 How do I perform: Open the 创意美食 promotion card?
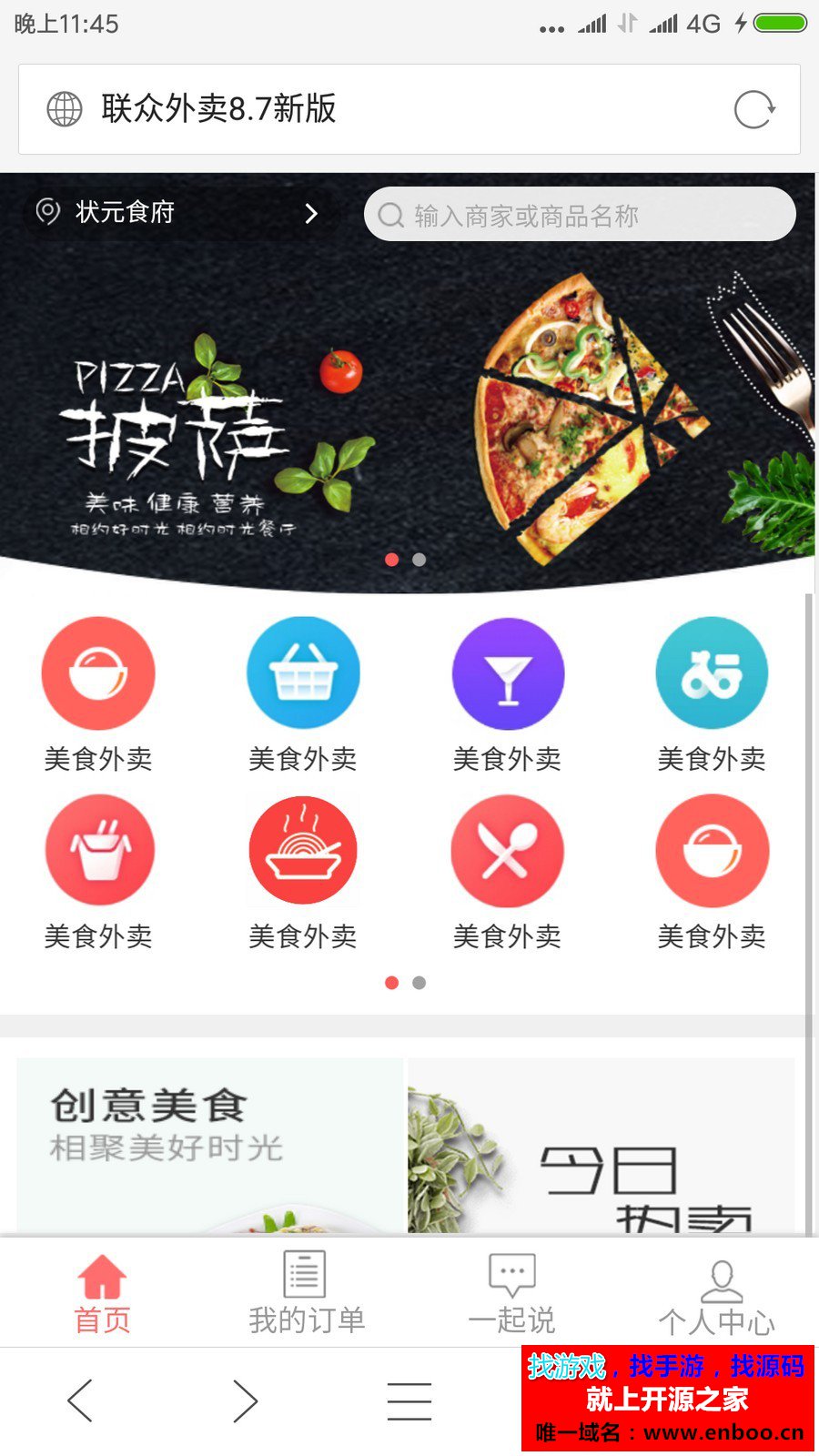[209, 1145]
